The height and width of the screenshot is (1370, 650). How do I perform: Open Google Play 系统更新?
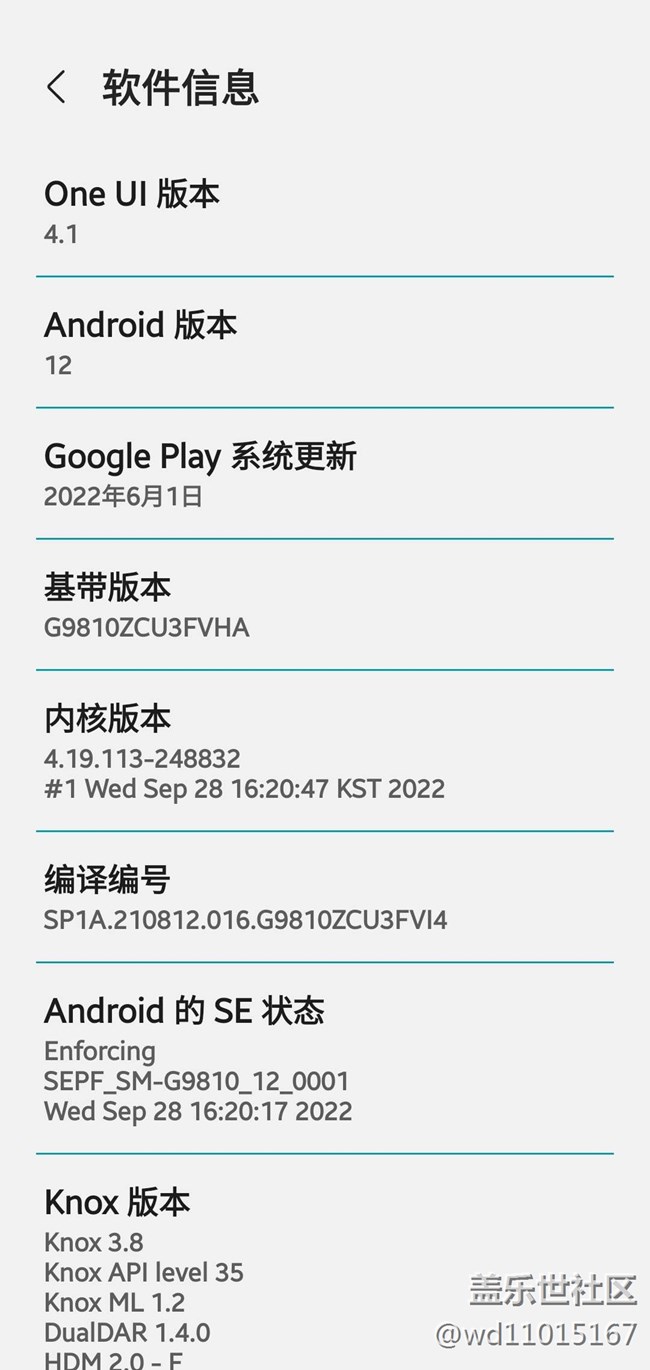[200, 474]
